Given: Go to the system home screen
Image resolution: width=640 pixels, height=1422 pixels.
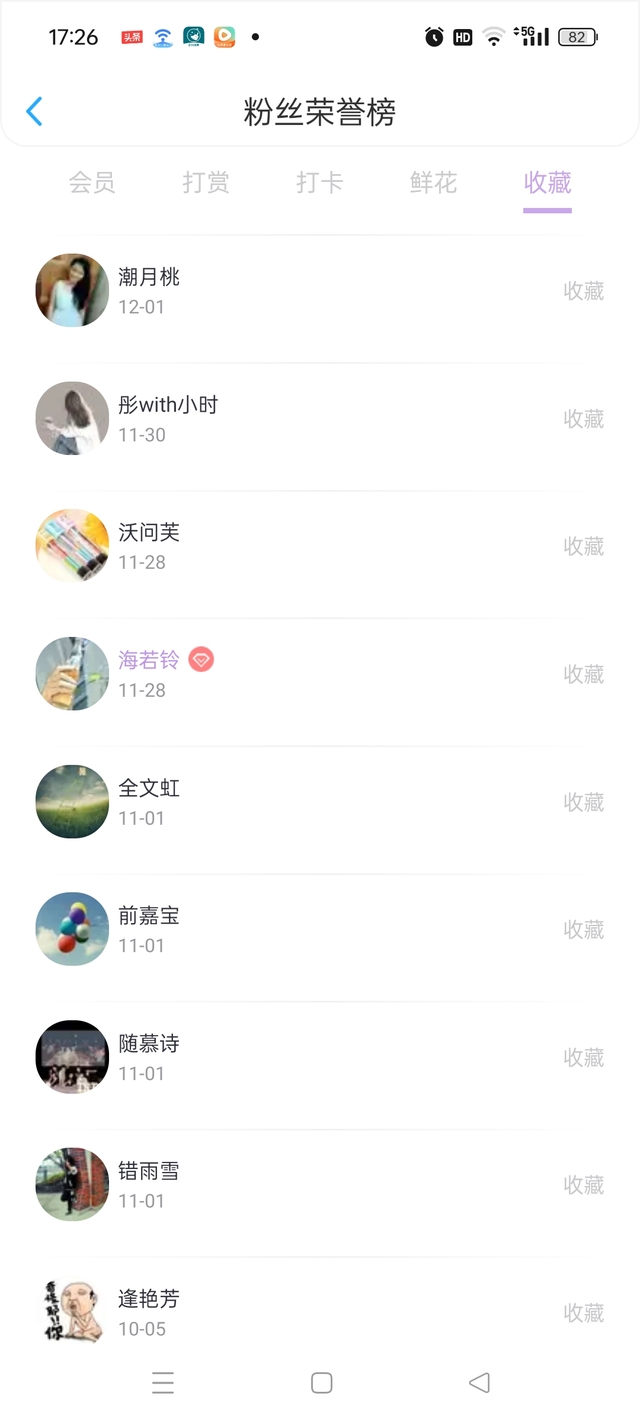Looking at the screenshot, I should pyautogui.click(x=321, y=1383).
